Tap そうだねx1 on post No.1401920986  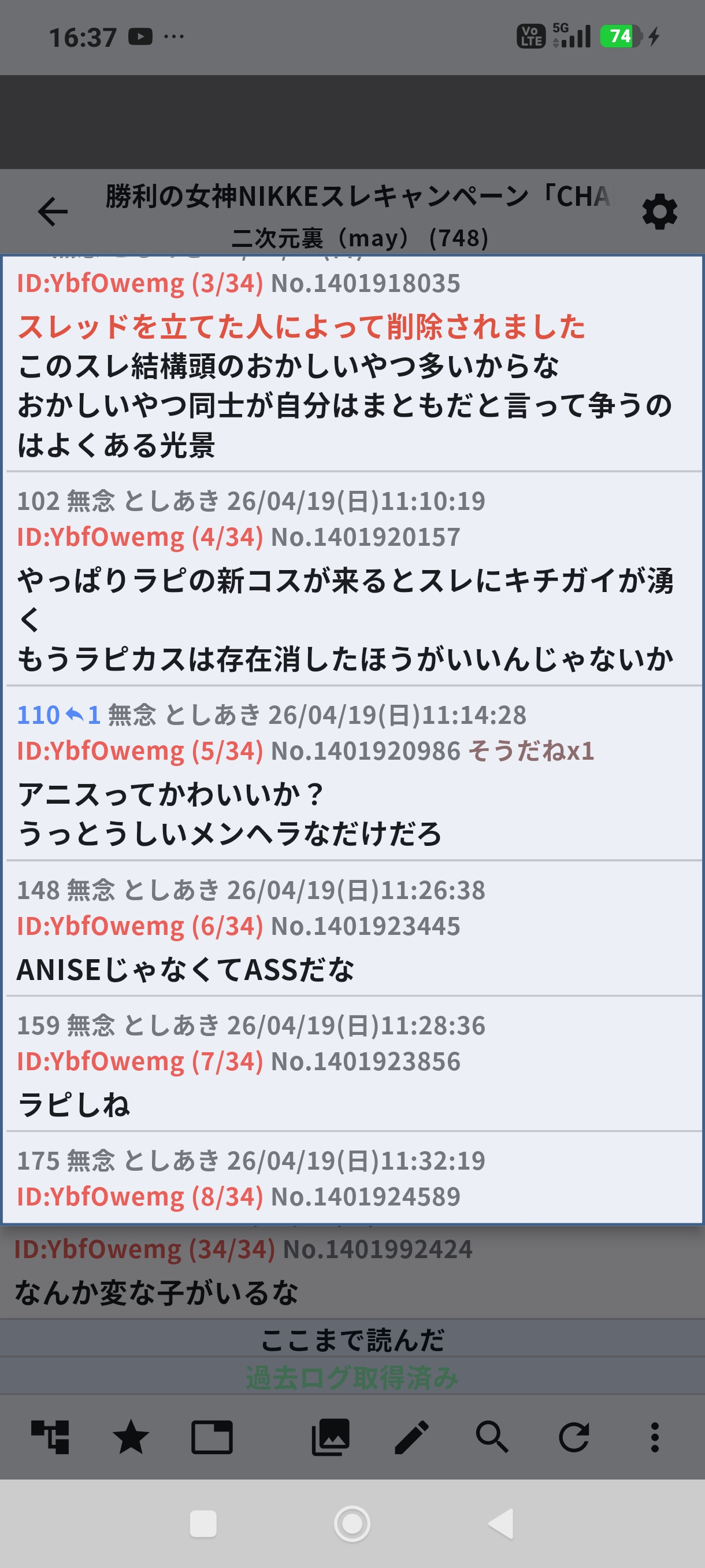[x=530, y=750]
